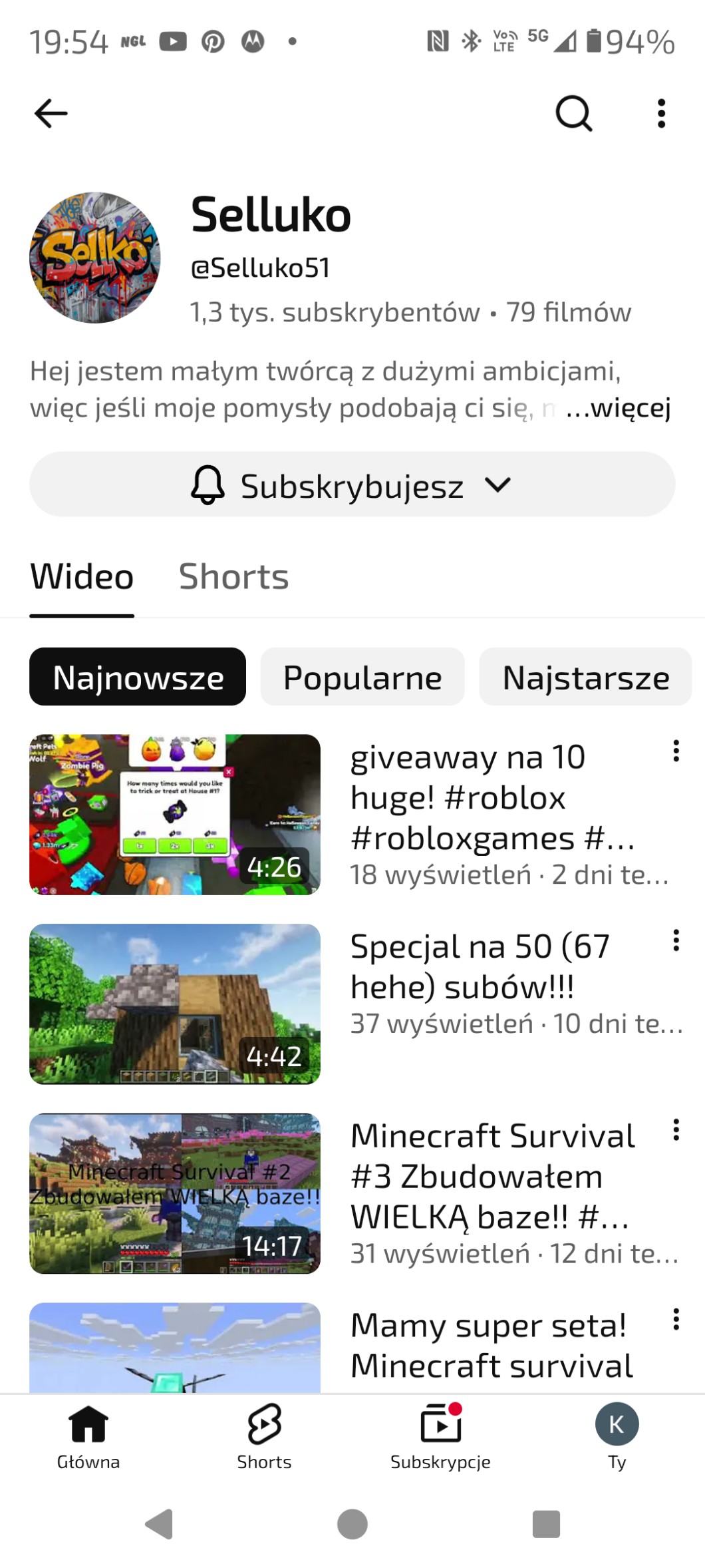The width and height of the screenshot is (705, 1568).
Task: Expand the channel description with ...więcej
Action: (x=618, y=407)
